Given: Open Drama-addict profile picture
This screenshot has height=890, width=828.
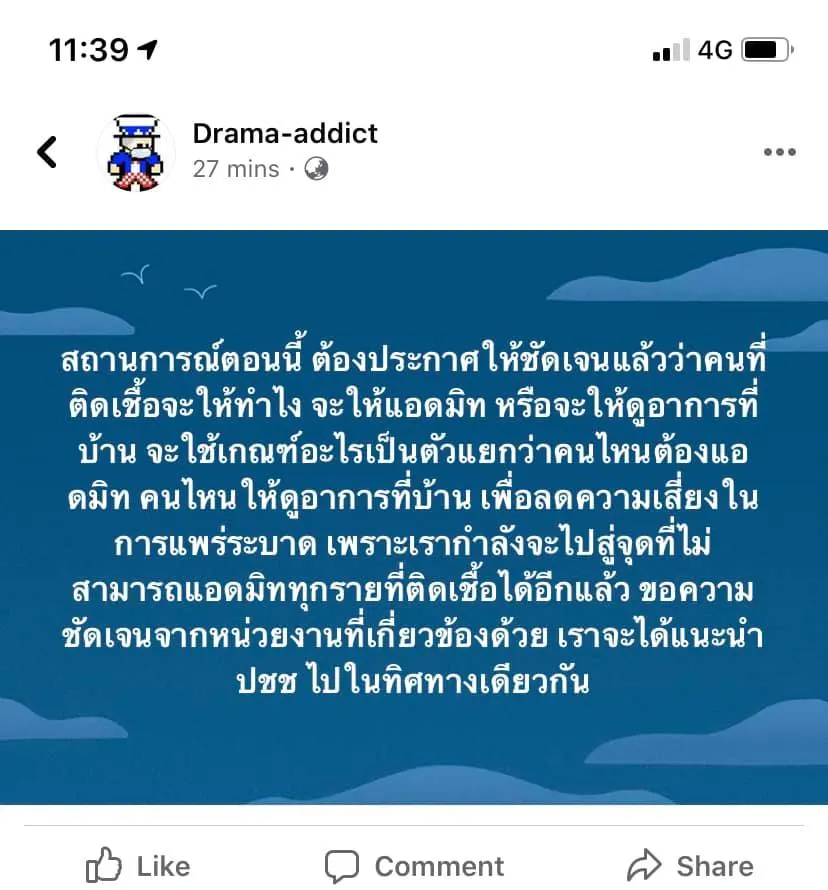Looking at the screenshot, I should tap(136, 152).
